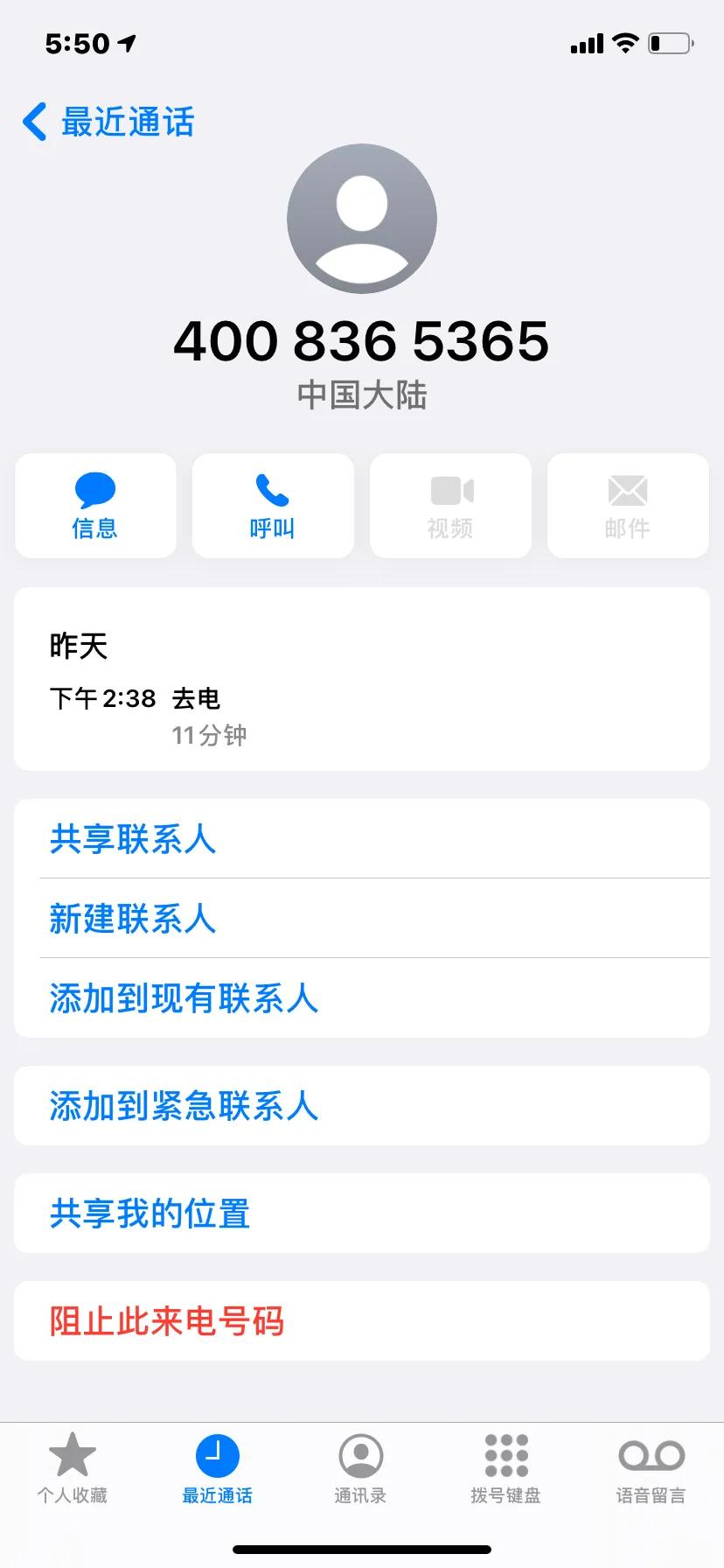Image resolution: width=724 pixels, height=1568 pixels.
Task: Tap the back chevron to 最近通话
Action: click(35, 122)
